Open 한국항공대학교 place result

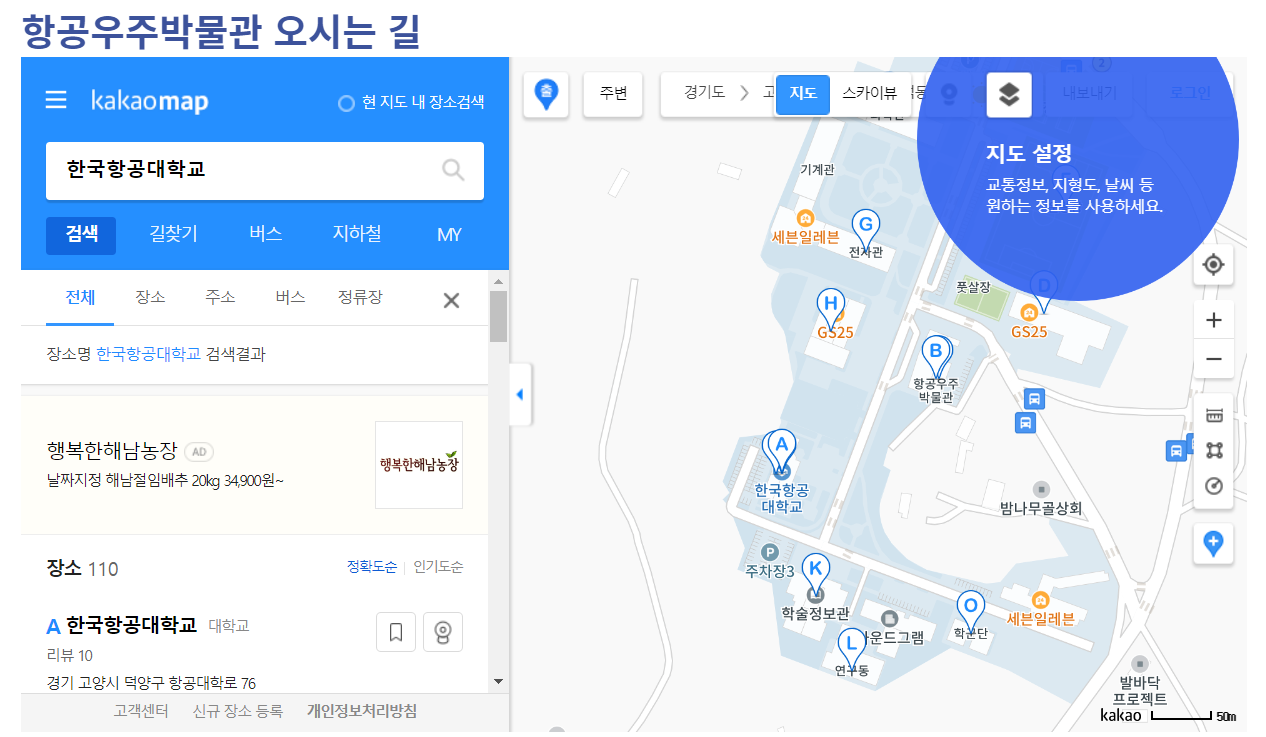pyautogui.click(x=131, y=626)
